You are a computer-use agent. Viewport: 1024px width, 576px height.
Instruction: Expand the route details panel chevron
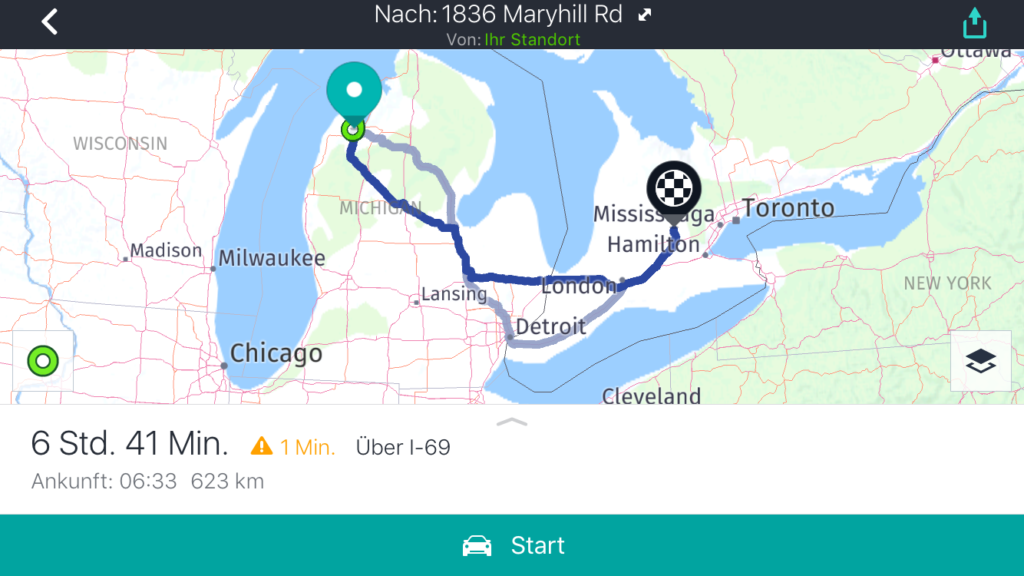512,422
